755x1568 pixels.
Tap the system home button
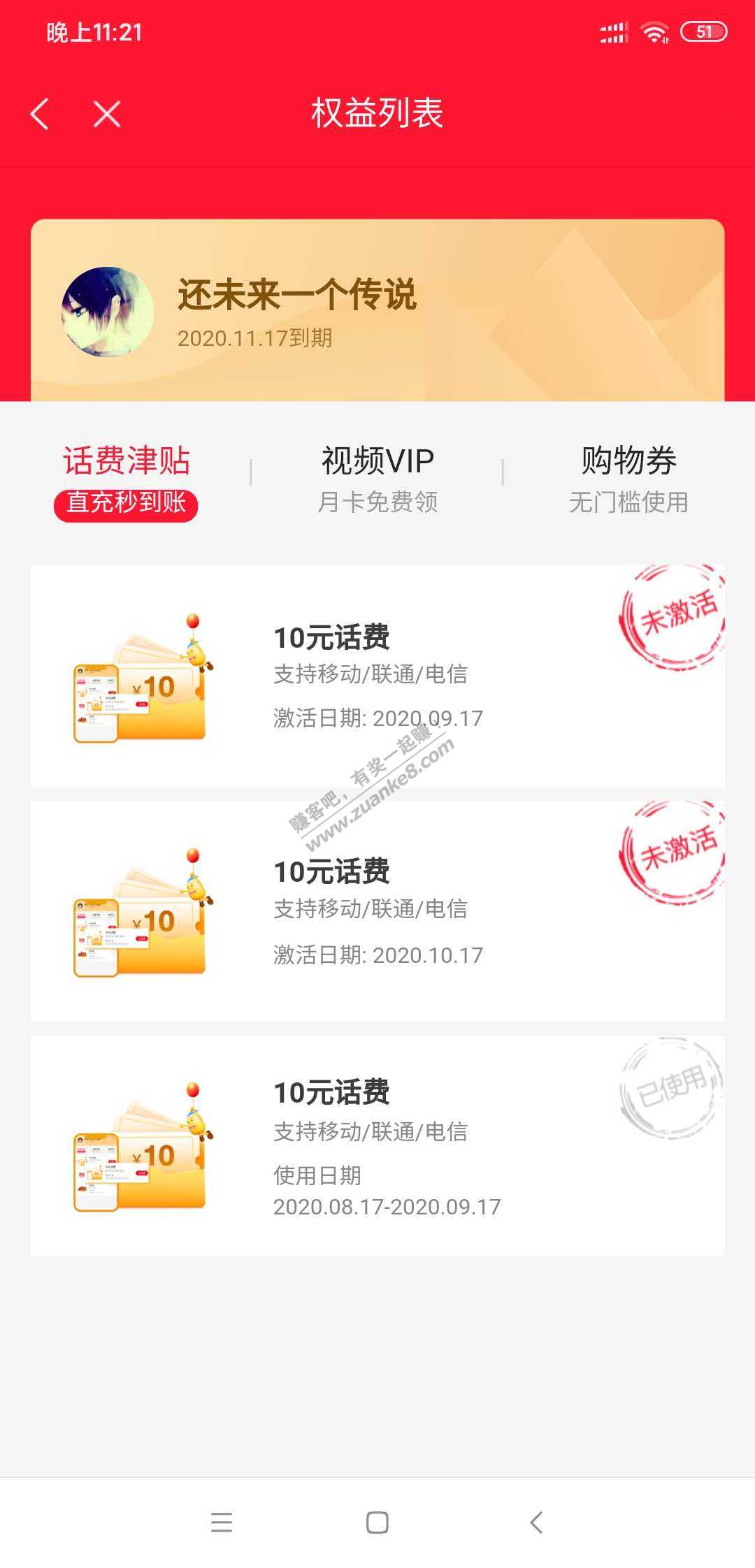pyautogui.click(x=377, y=1523)
